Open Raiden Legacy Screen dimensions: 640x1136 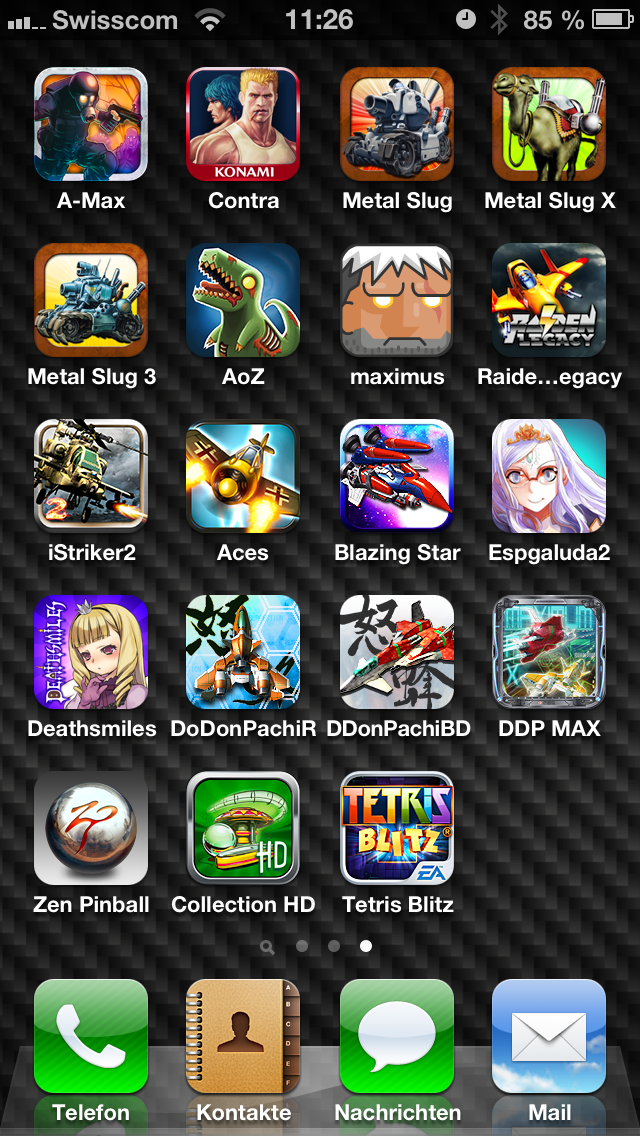point(549,300)
